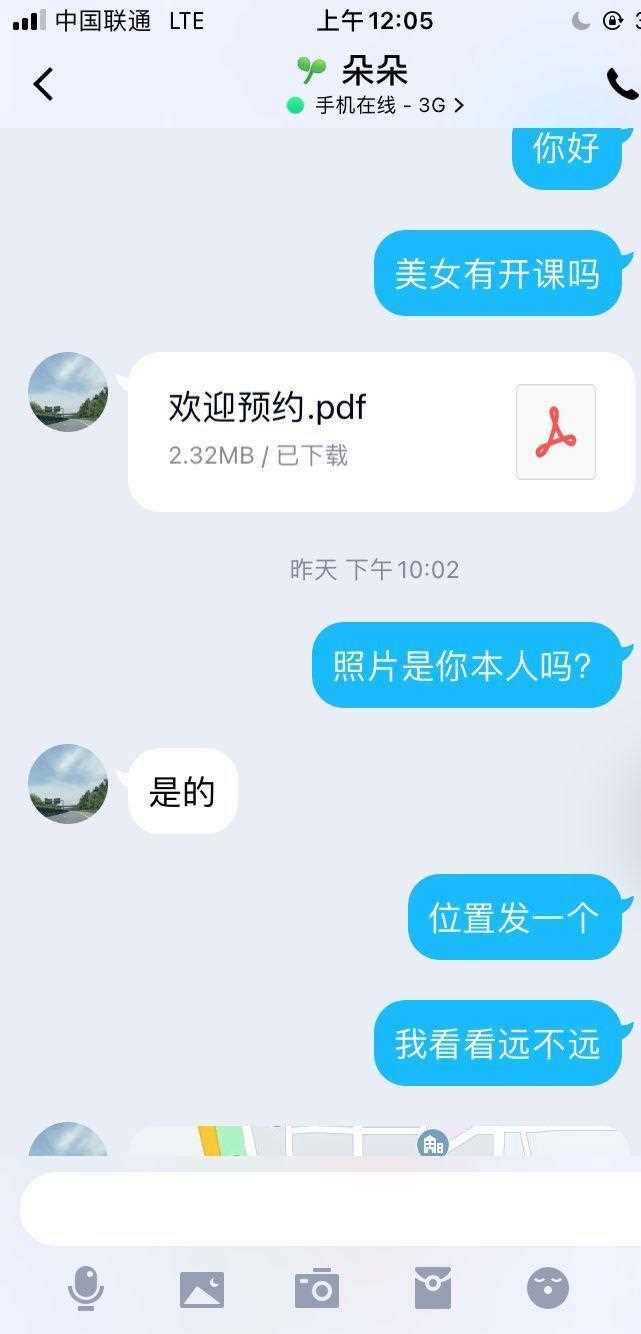Open the camera to take a photo
Image resolution: width=641 pixels, height=1334 pixels.
pos(317,1289)
